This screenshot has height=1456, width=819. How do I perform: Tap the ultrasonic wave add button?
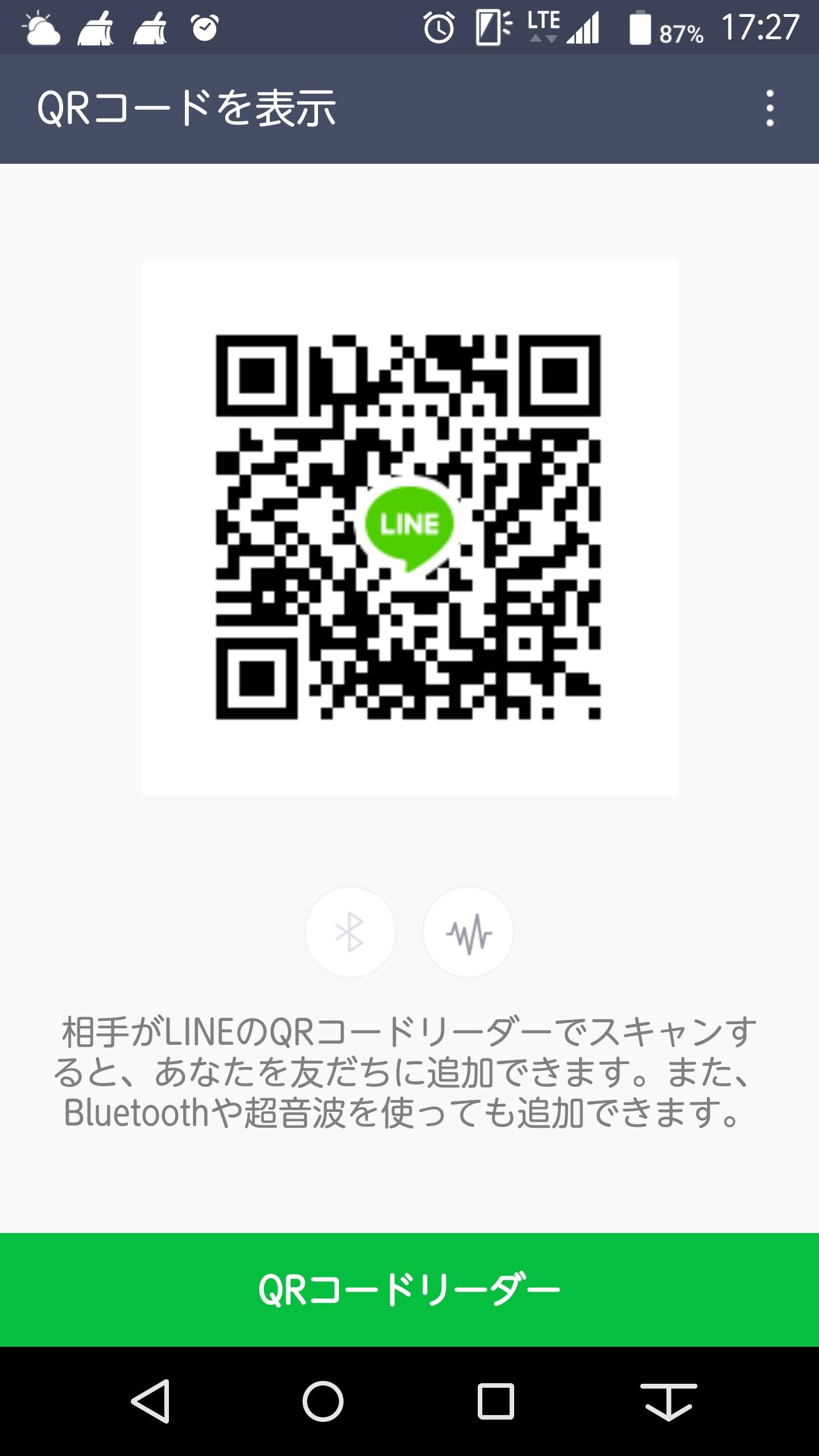click(x=468, y=932)
